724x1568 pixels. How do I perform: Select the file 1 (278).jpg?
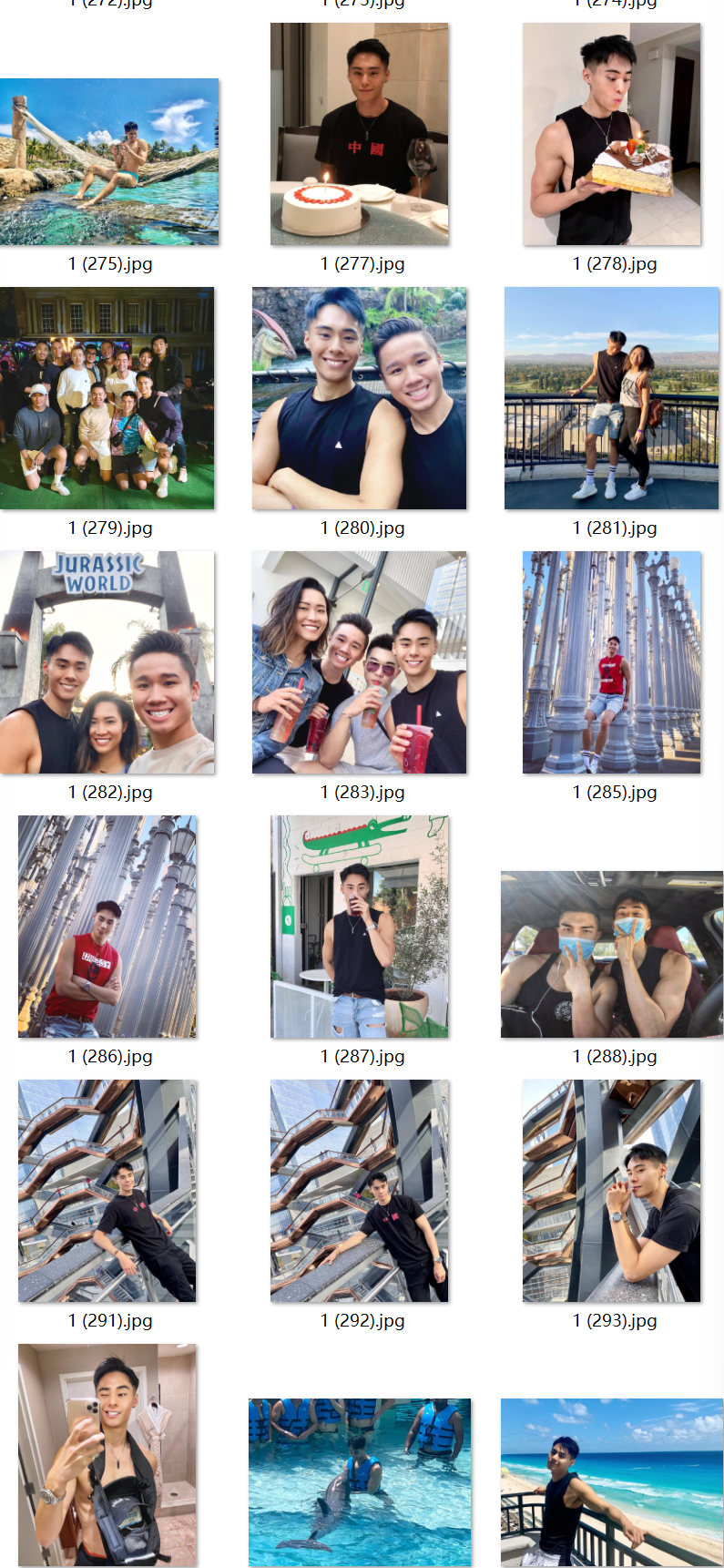(x=611, y=134)
